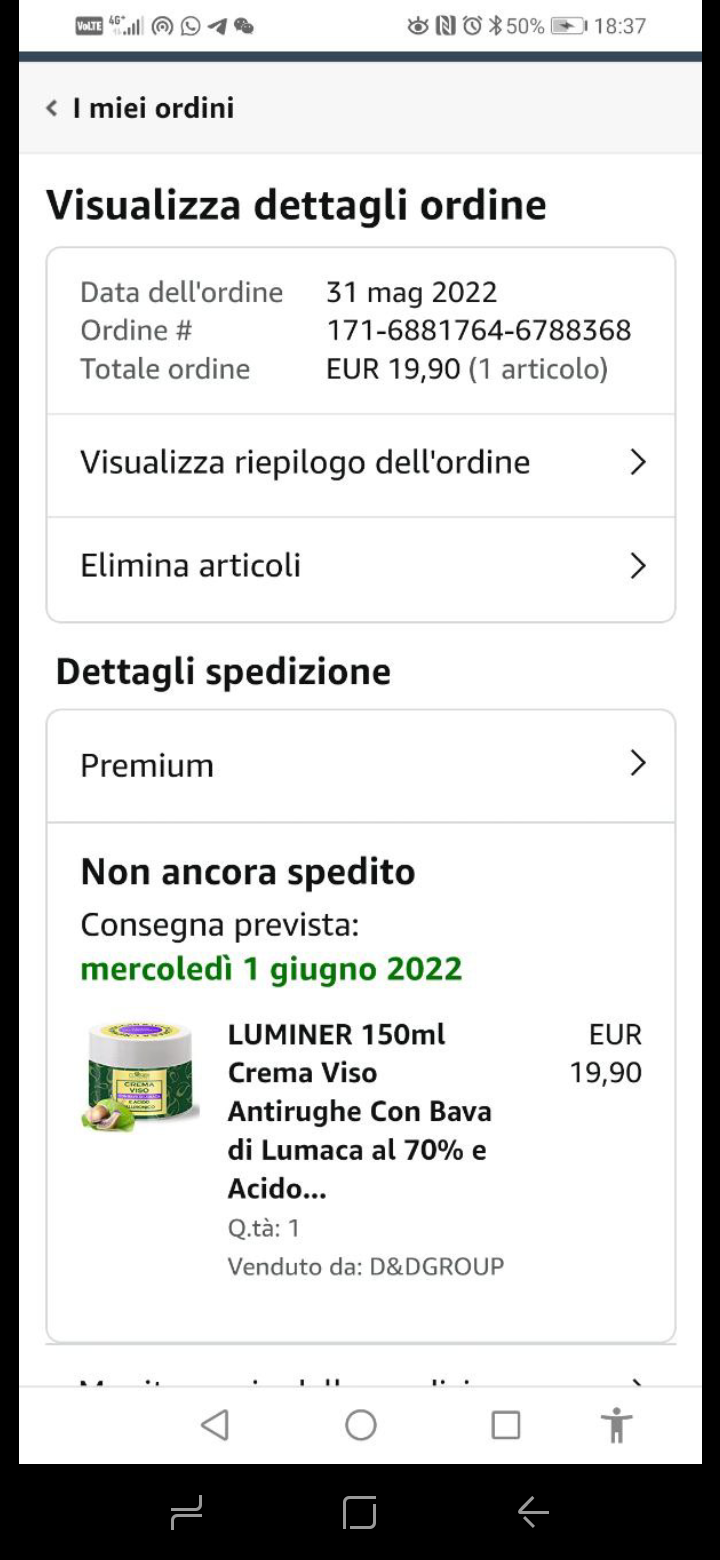This screenshot has width=720, height=1560.
Task: Go back to I miei ordini
Action: [x=140, y=108]
